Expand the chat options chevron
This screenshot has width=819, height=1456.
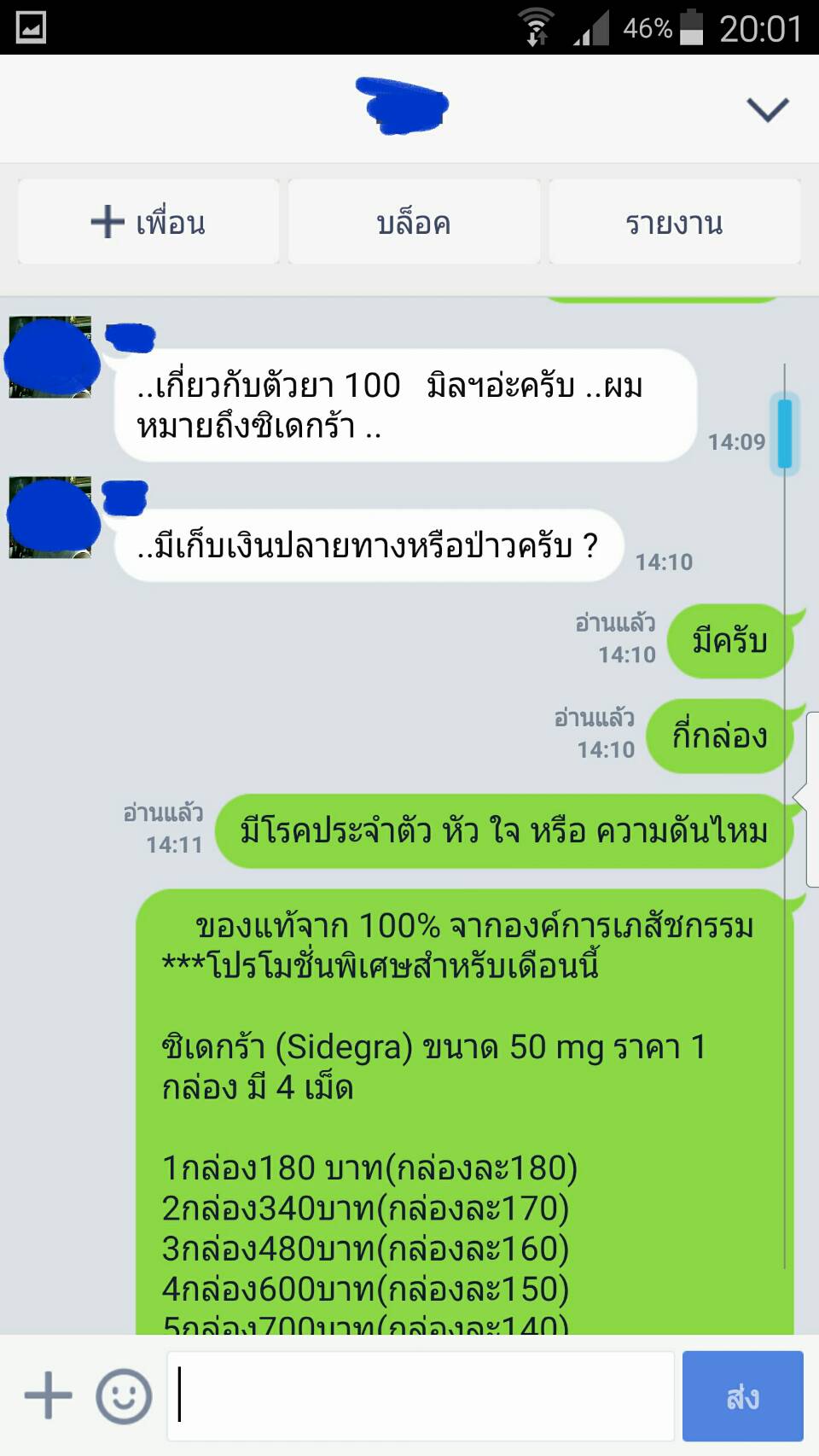[x=767, y=109]
